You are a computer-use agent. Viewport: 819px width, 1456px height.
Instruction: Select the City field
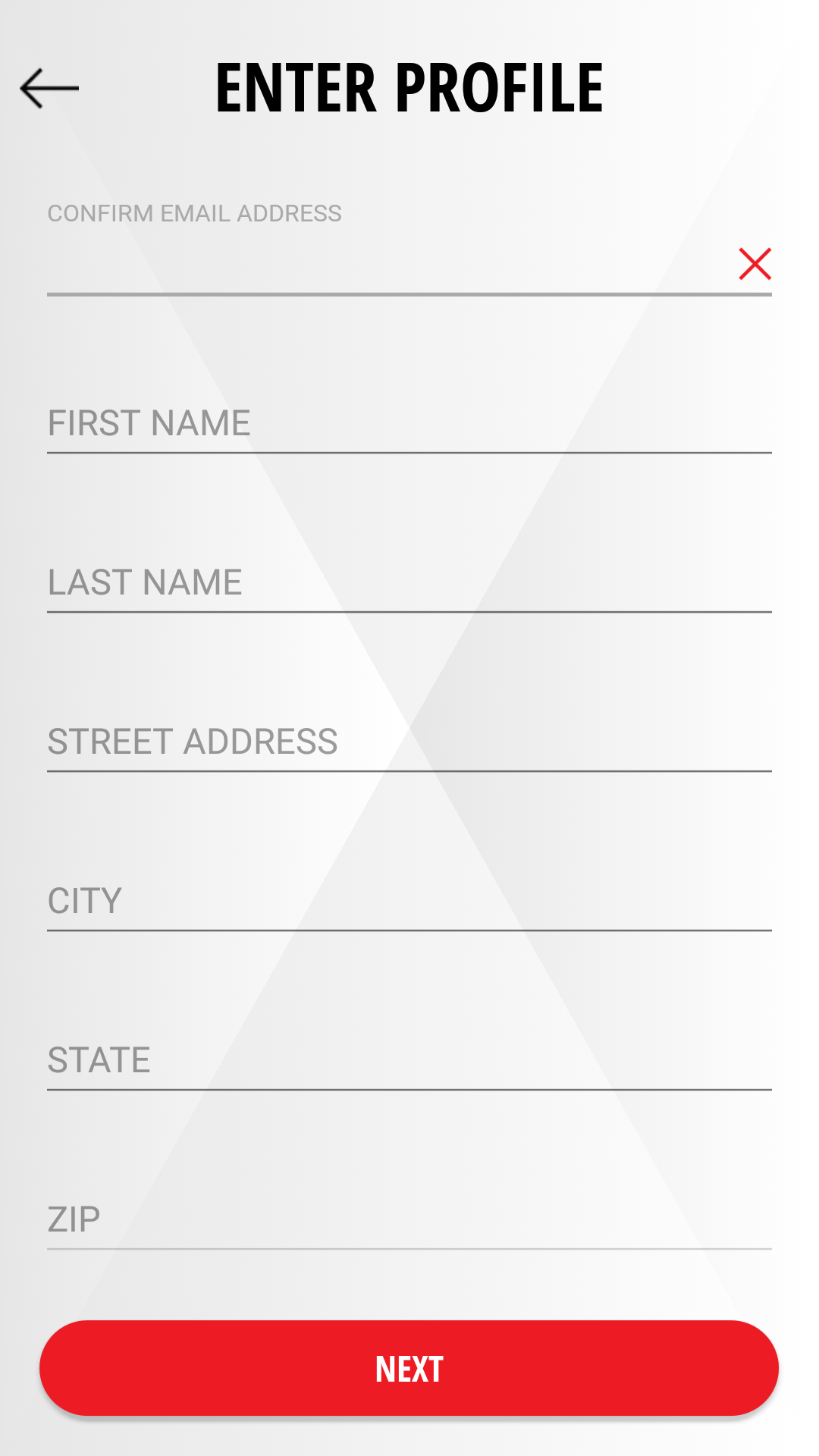[x=409, y=901]
